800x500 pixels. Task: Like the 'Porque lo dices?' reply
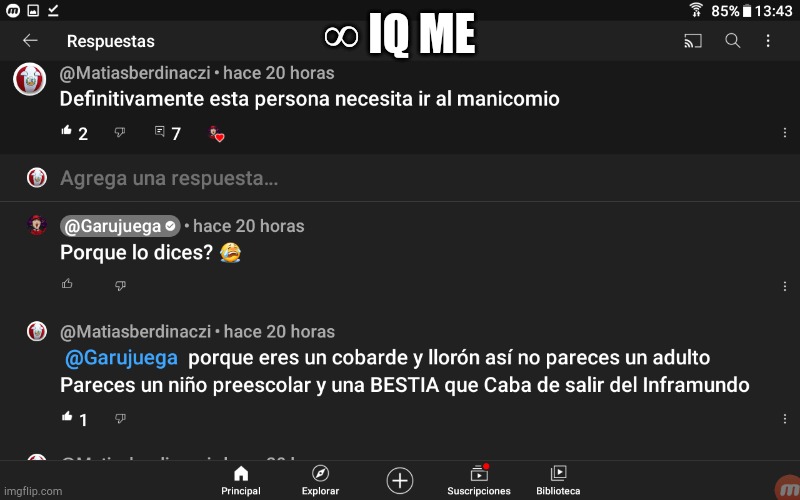click(x=68, y=285)
